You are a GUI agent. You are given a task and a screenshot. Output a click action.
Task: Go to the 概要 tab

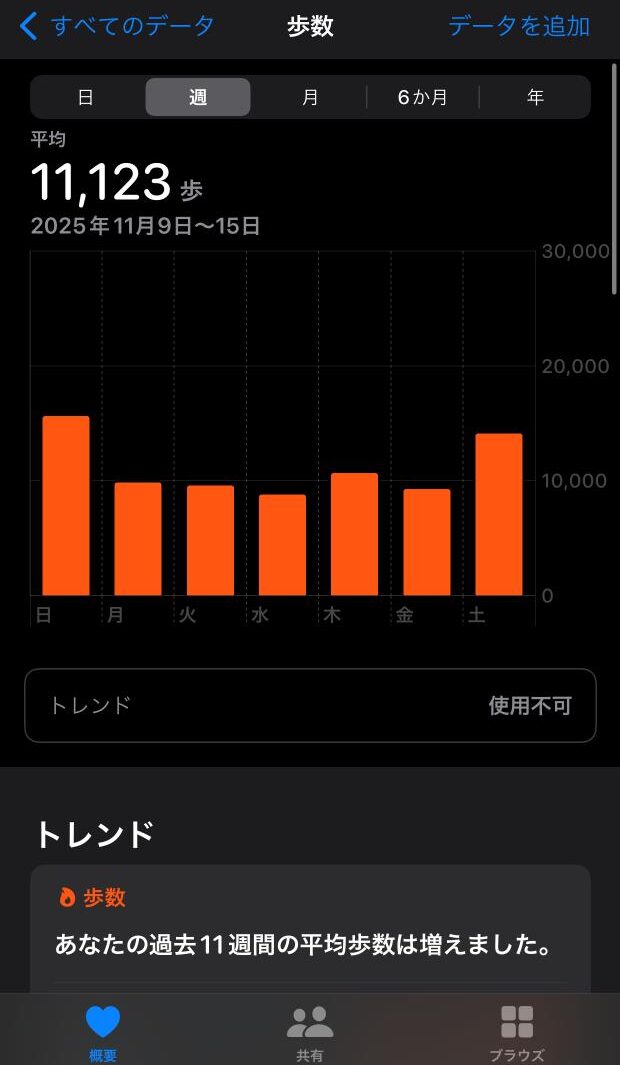pyautogui.click(x=103, y=1031)
